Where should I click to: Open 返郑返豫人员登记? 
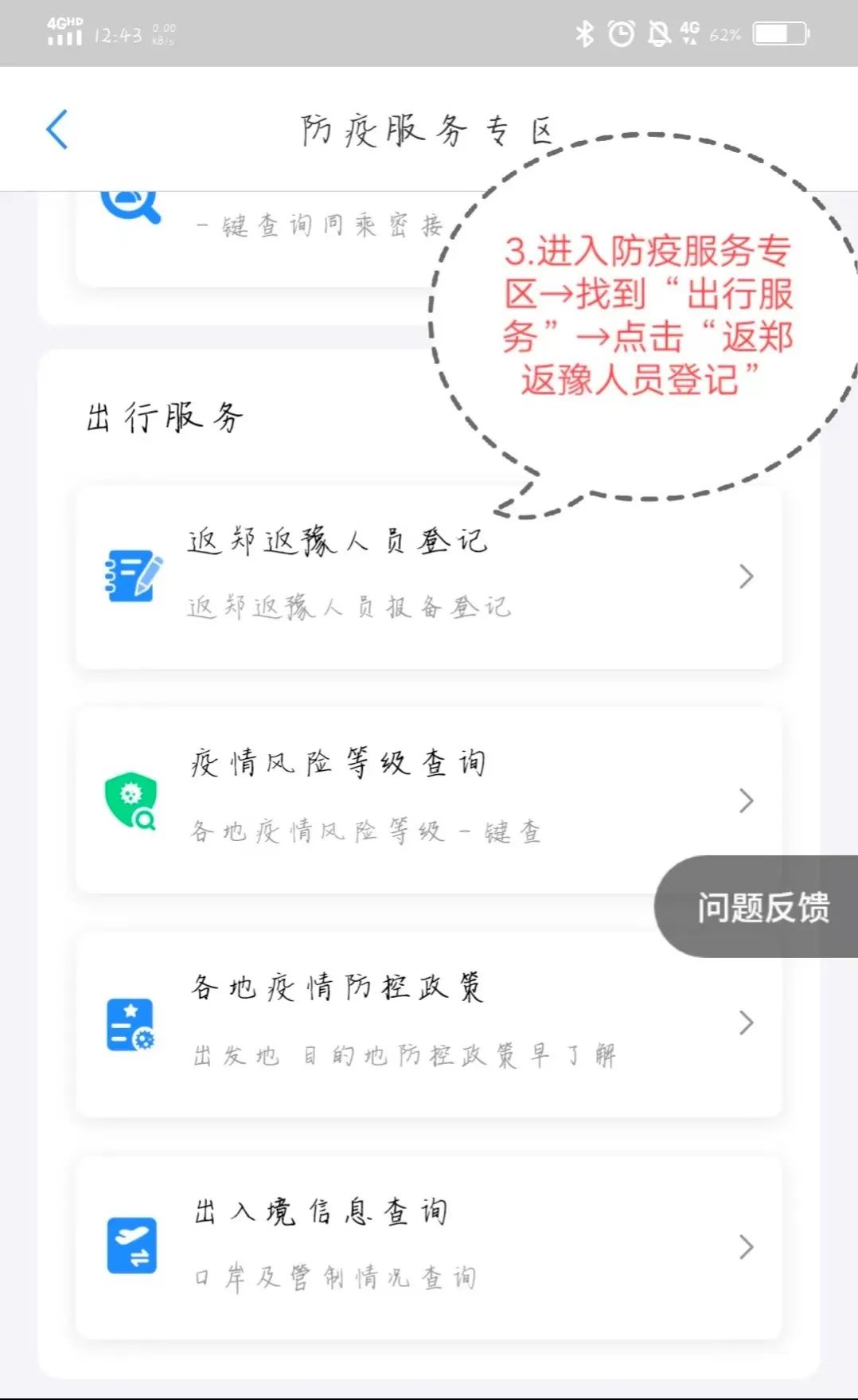click(x=428, y=577)
